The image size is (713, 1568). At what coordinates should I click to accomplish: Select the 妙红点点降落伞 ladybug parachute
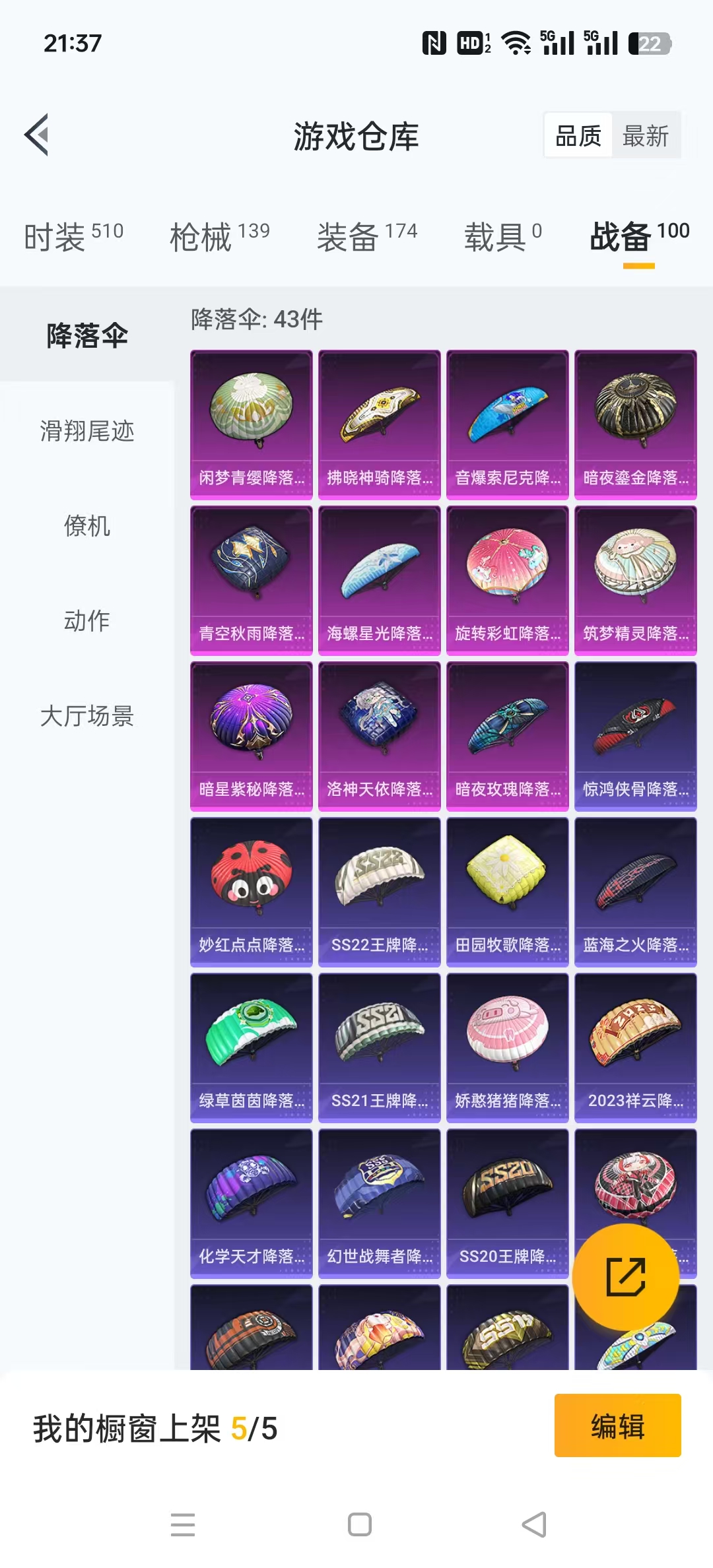(x=252, y=878)
